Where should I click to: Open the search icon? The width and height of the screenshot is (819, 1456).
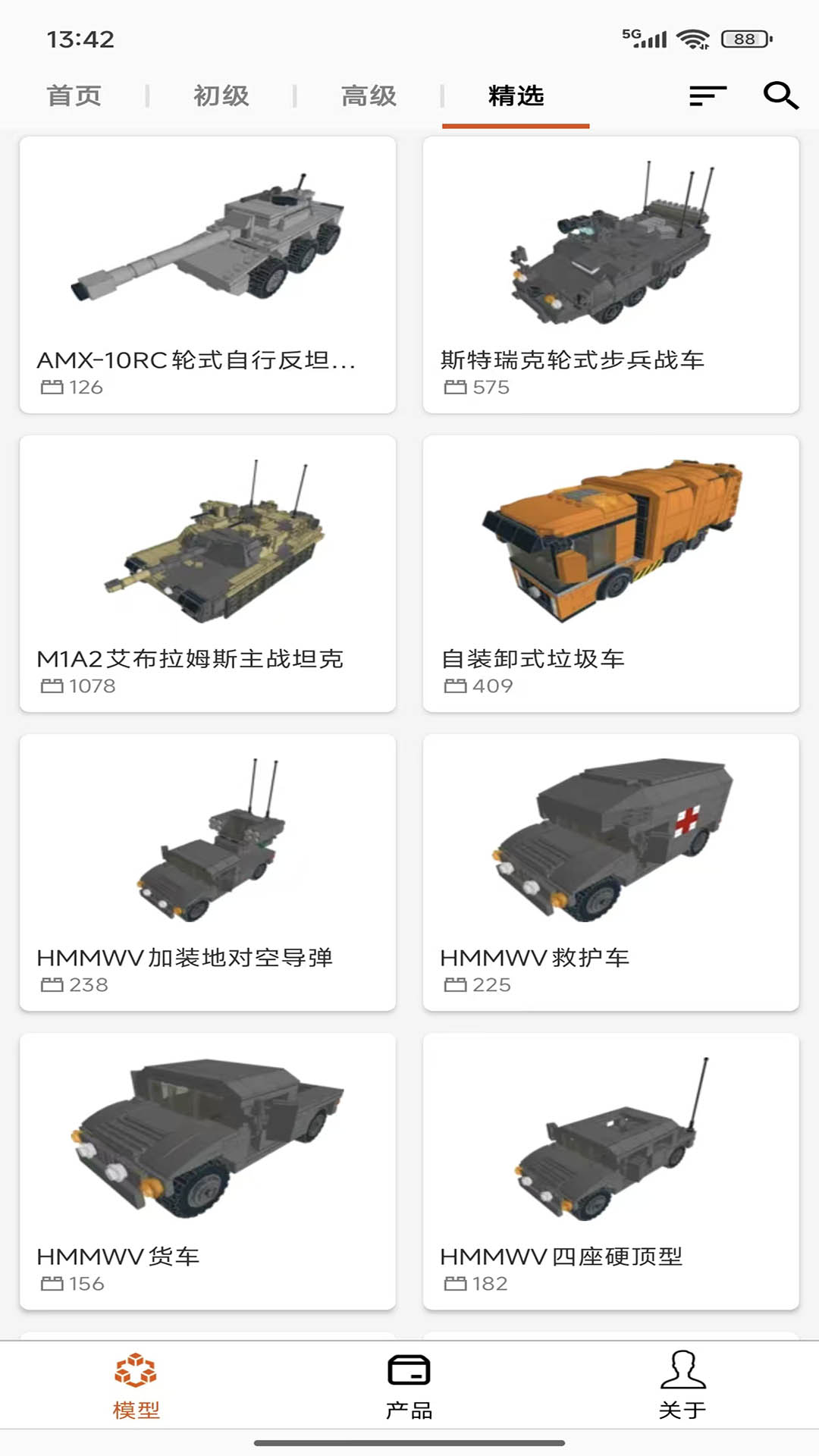point(780,96)
